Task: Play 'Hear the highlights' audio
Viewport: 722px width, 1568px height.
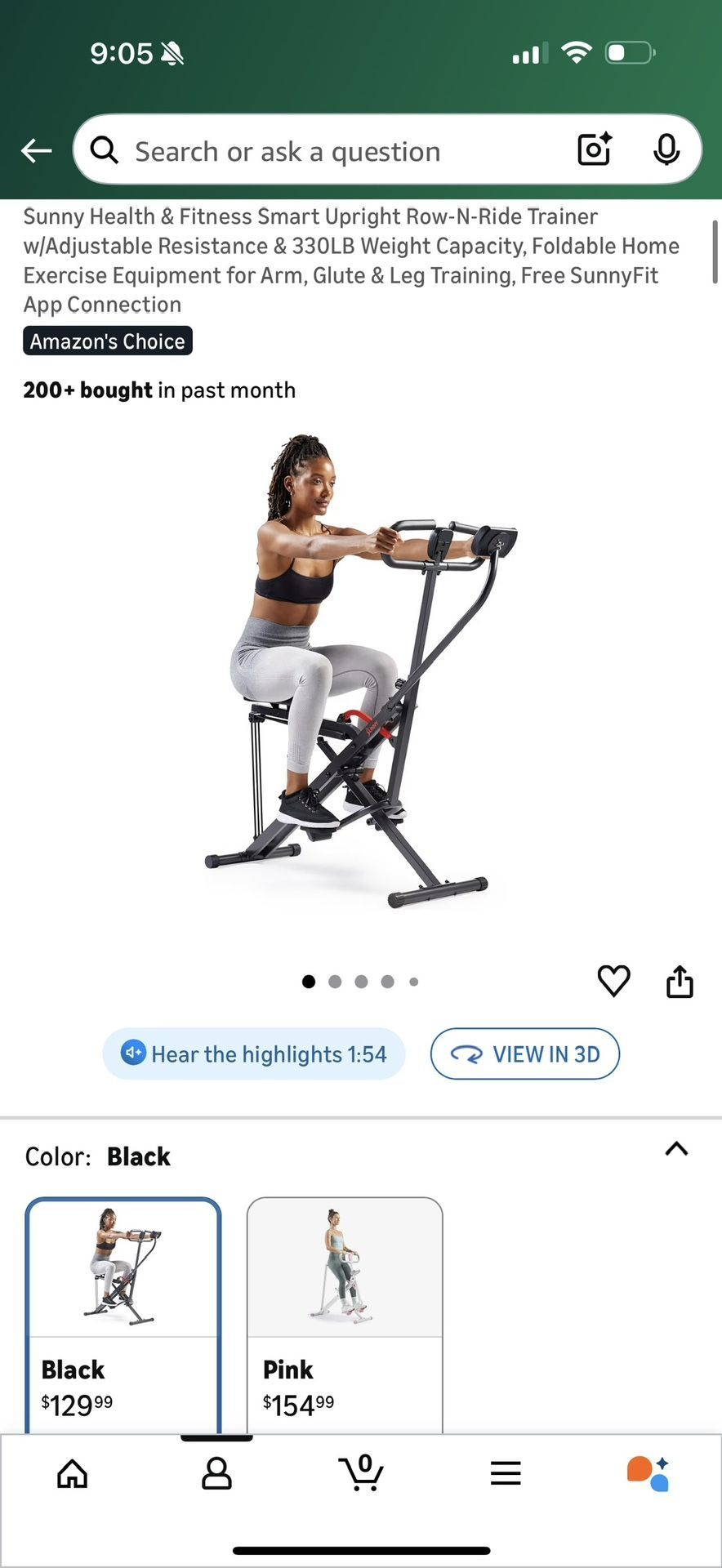Action: coord(254,1053)
